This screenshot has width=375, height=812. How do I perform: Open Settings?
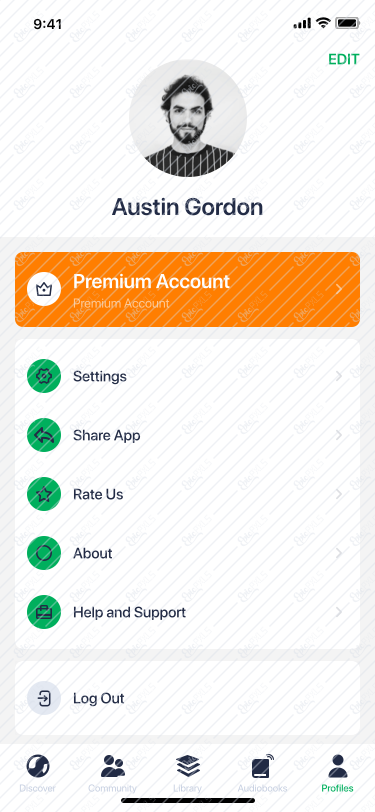(x=188, y=376)
